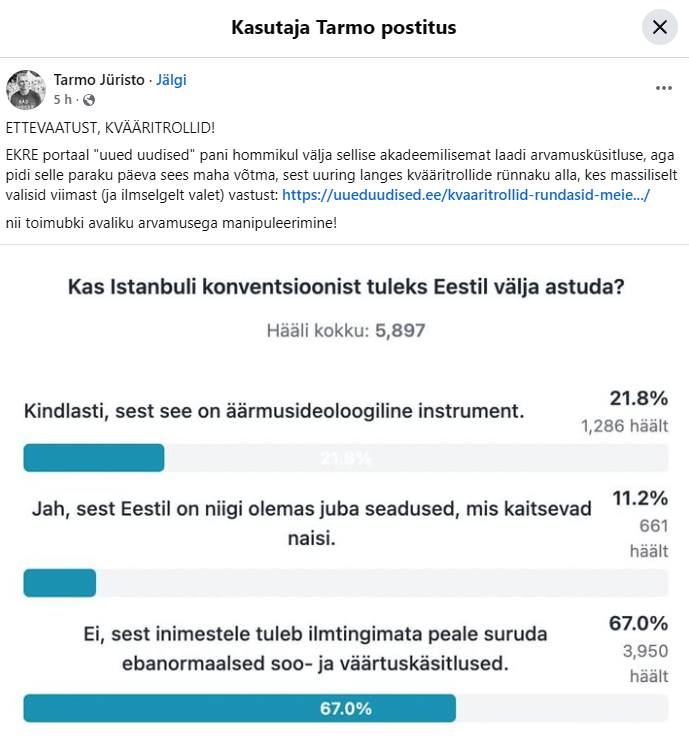Close the Kasutaja Tarmo postitus dialog

click(659, 28)
